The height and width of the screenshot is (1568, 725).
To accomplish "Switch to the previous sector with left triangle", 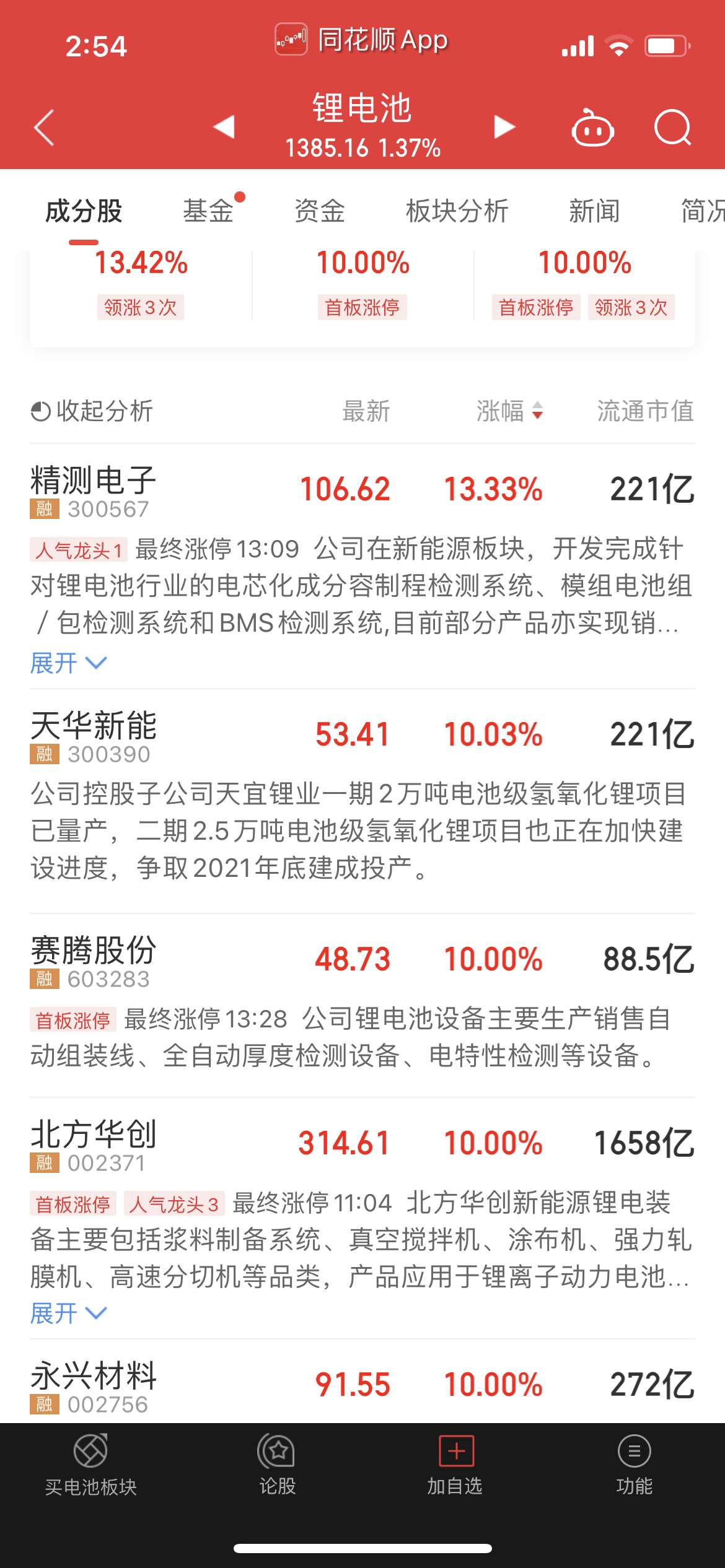I will click(x=224, y=126).
